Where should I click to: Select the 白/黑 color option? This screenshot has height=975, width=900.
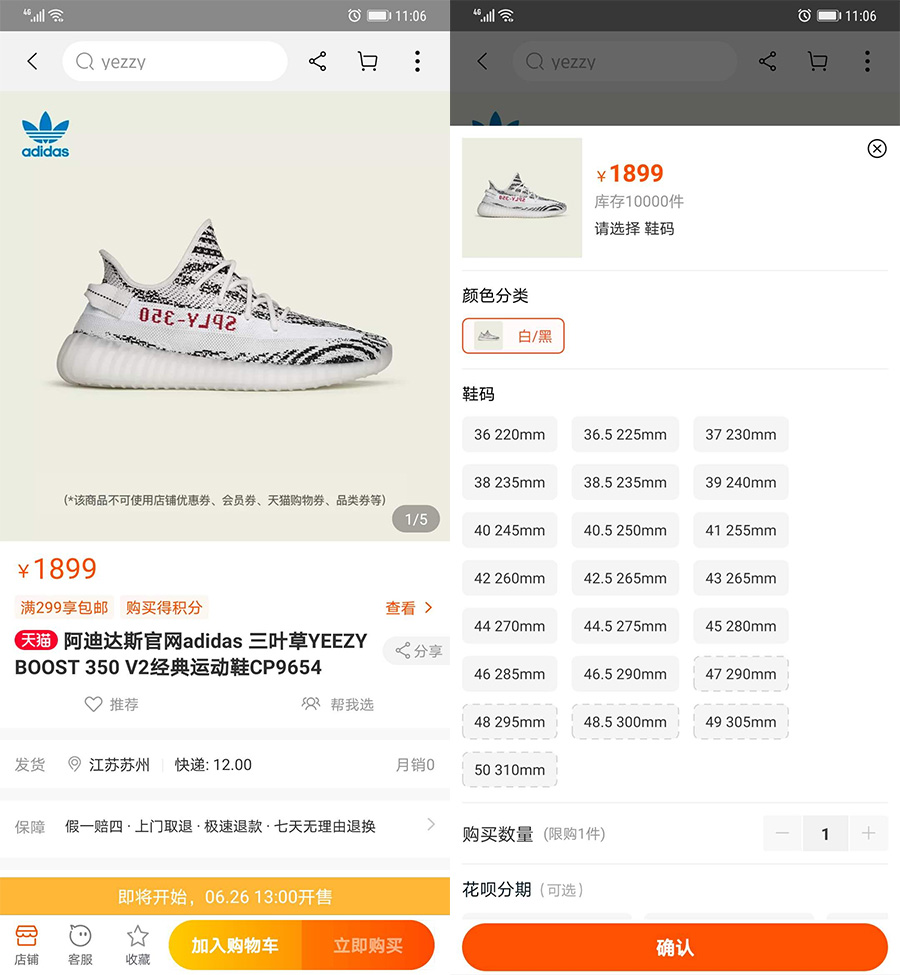[x=513, y=336]
